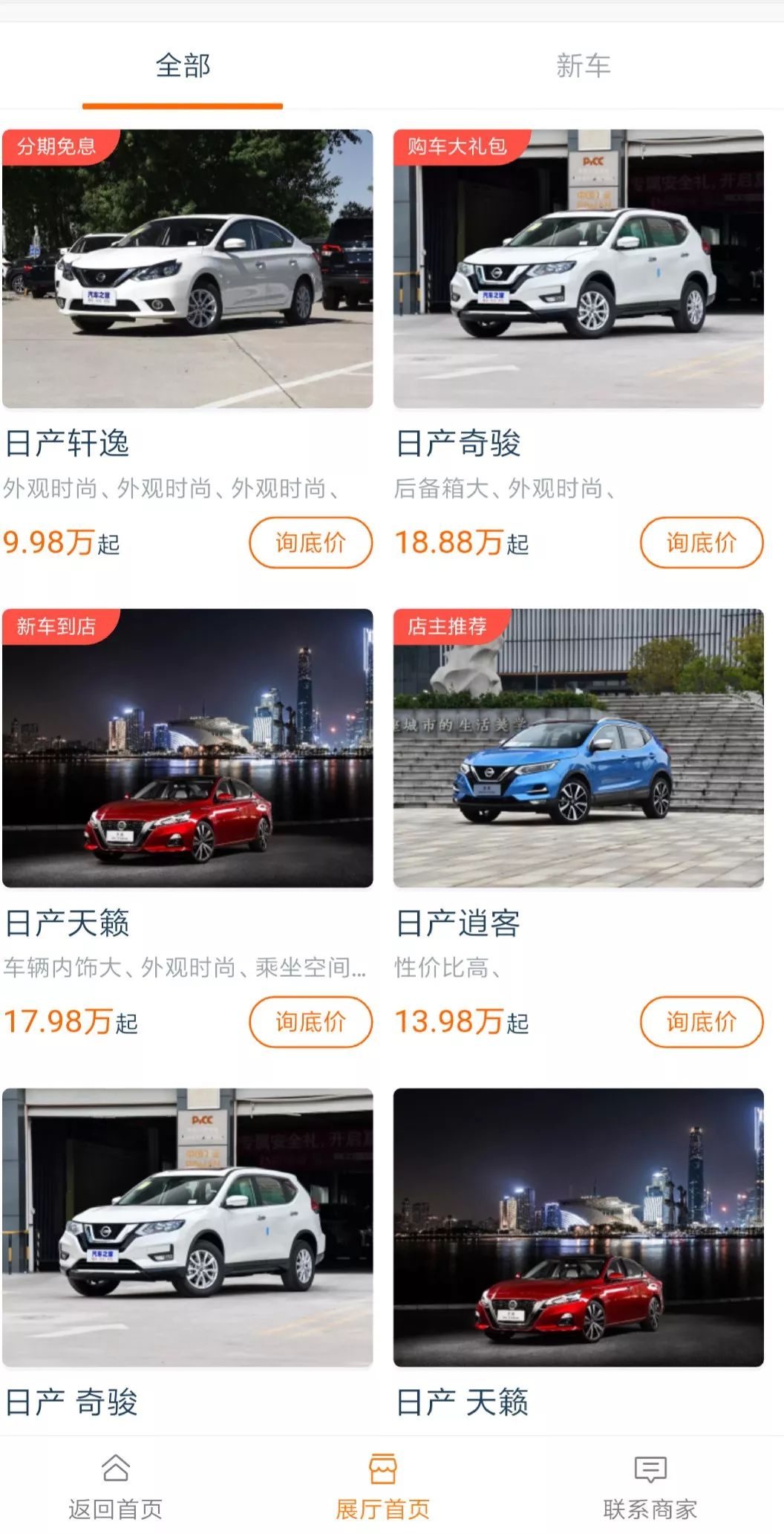Open the 日产轩逸 car card
Image resolution: width=784 pixels, height=1534 pixels.
click(187, 269)
